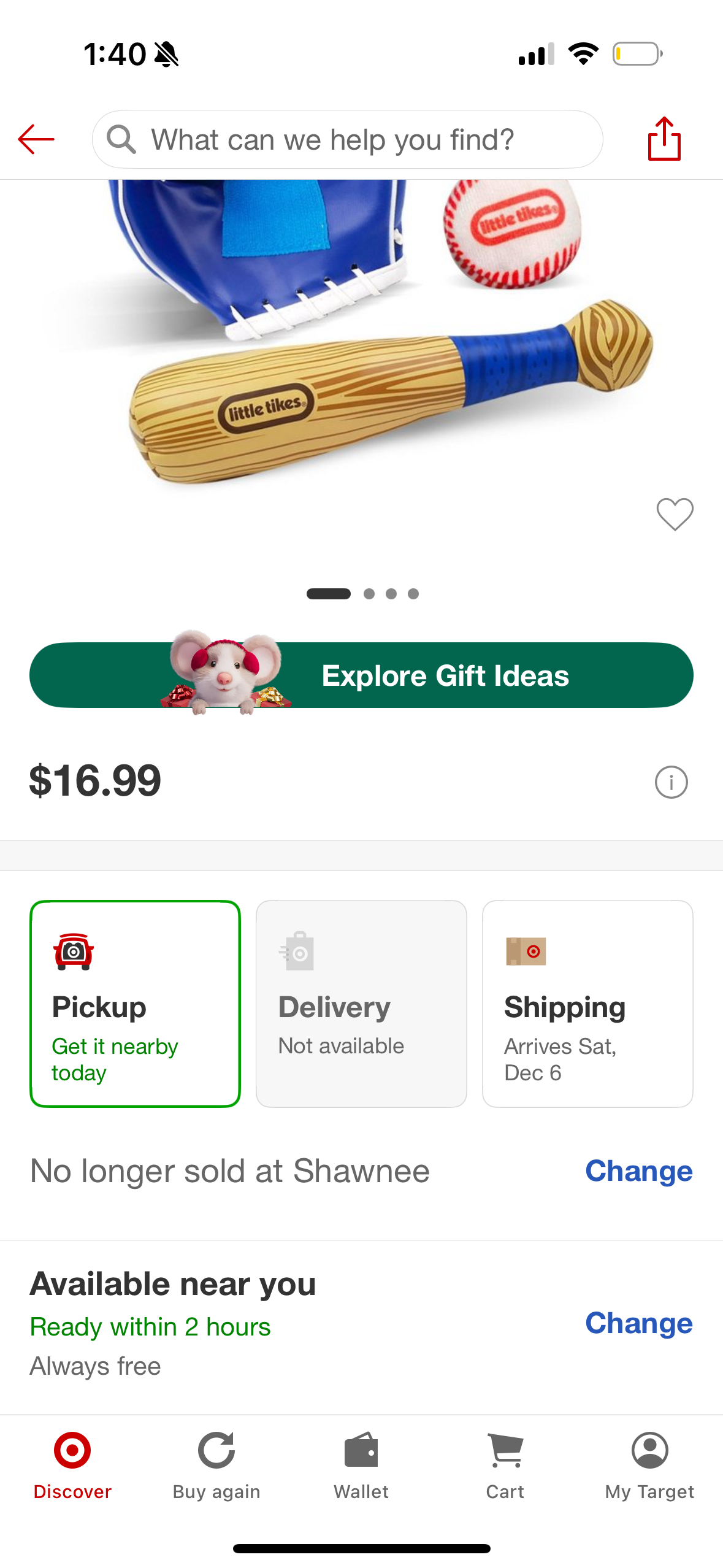The width and height of the screenshot is (723, 1568).
Task: Switch to the Discover tab
Action: tap(72, 1464)
